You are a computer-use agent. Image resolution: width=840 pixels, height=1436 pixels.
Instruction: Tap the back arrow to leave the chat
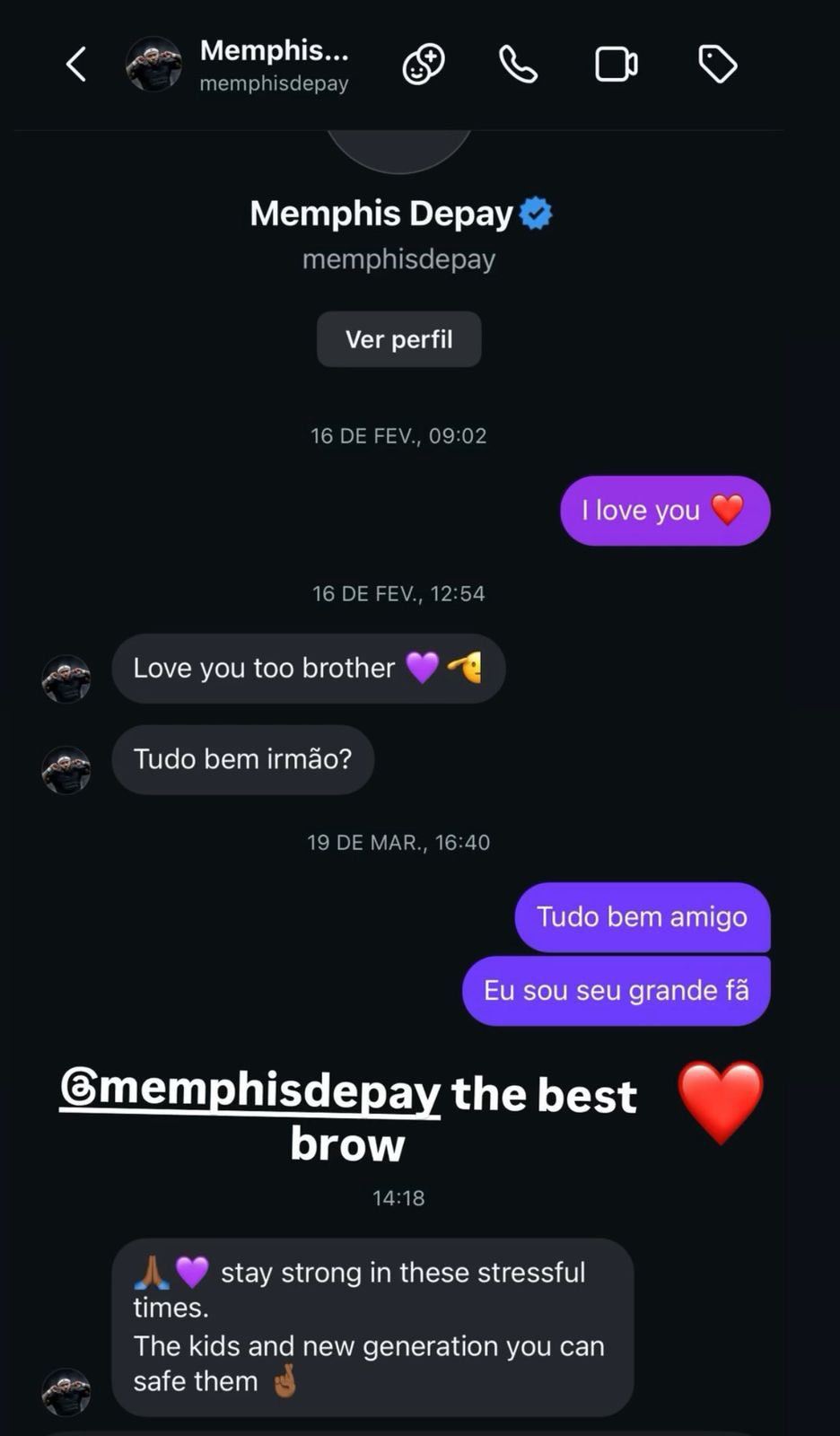coord(75,64)
